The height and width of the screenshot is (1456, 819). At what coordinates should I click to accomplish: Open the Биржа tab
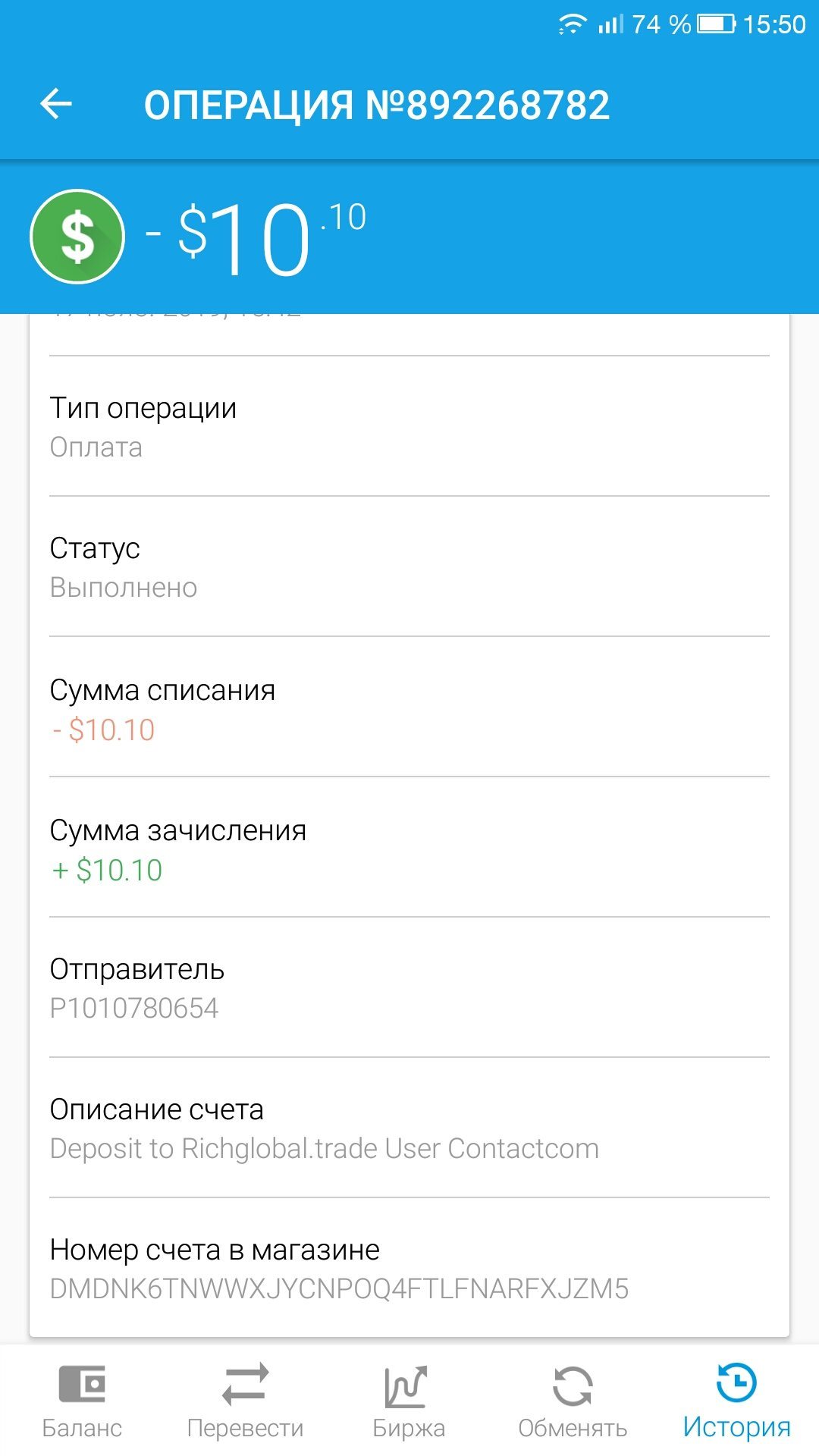pyautogui.click(x=409, y=1401)
